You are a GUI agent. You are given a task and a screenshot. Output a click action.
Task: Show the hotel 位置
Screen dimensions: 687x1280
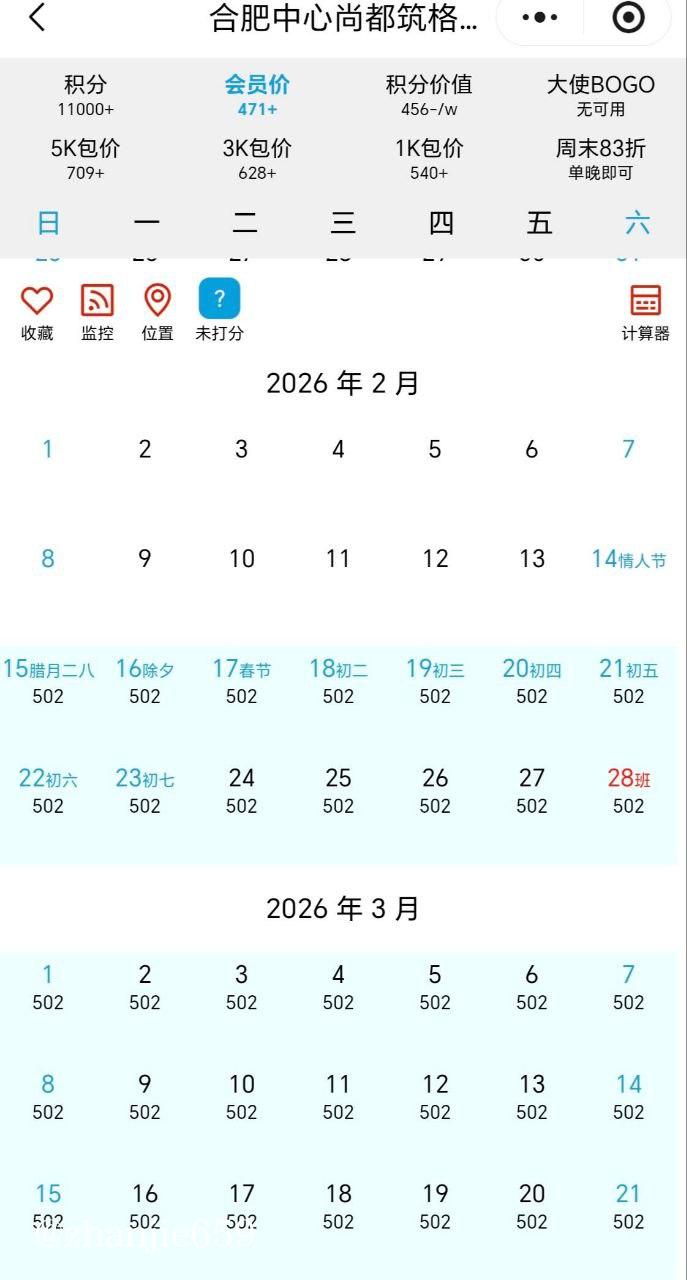pos(157,311)
